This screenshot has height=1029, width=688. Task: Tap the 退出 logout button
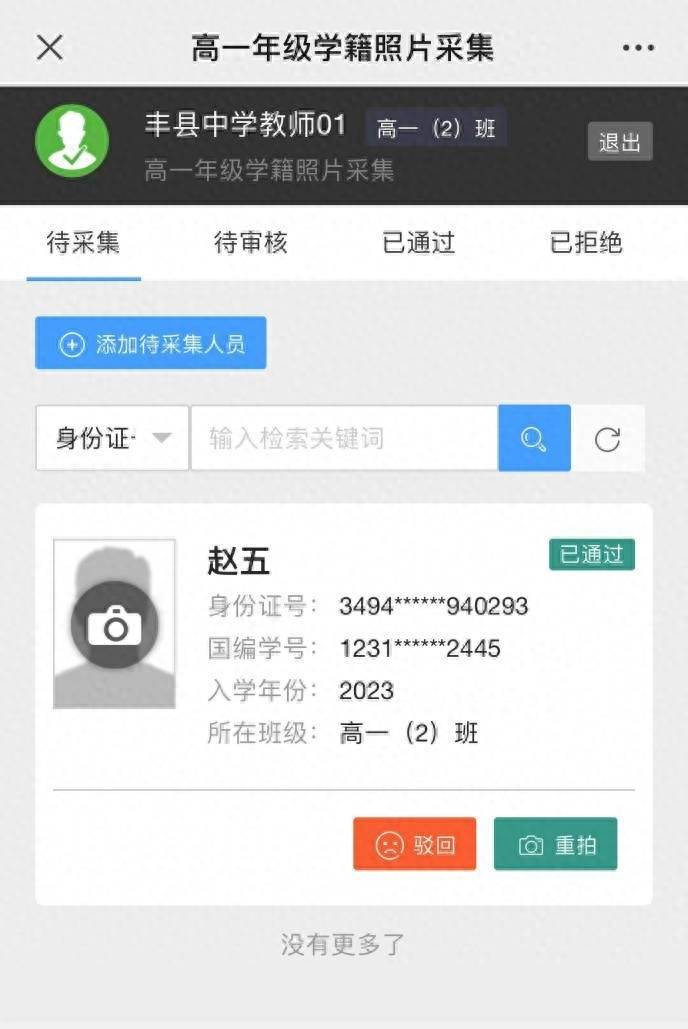coord(619,142)
